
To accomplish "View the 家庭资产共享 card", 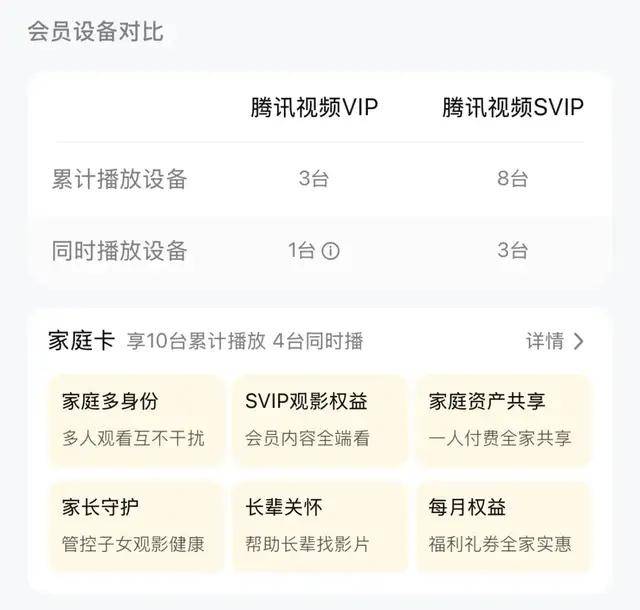I will 504,420.
